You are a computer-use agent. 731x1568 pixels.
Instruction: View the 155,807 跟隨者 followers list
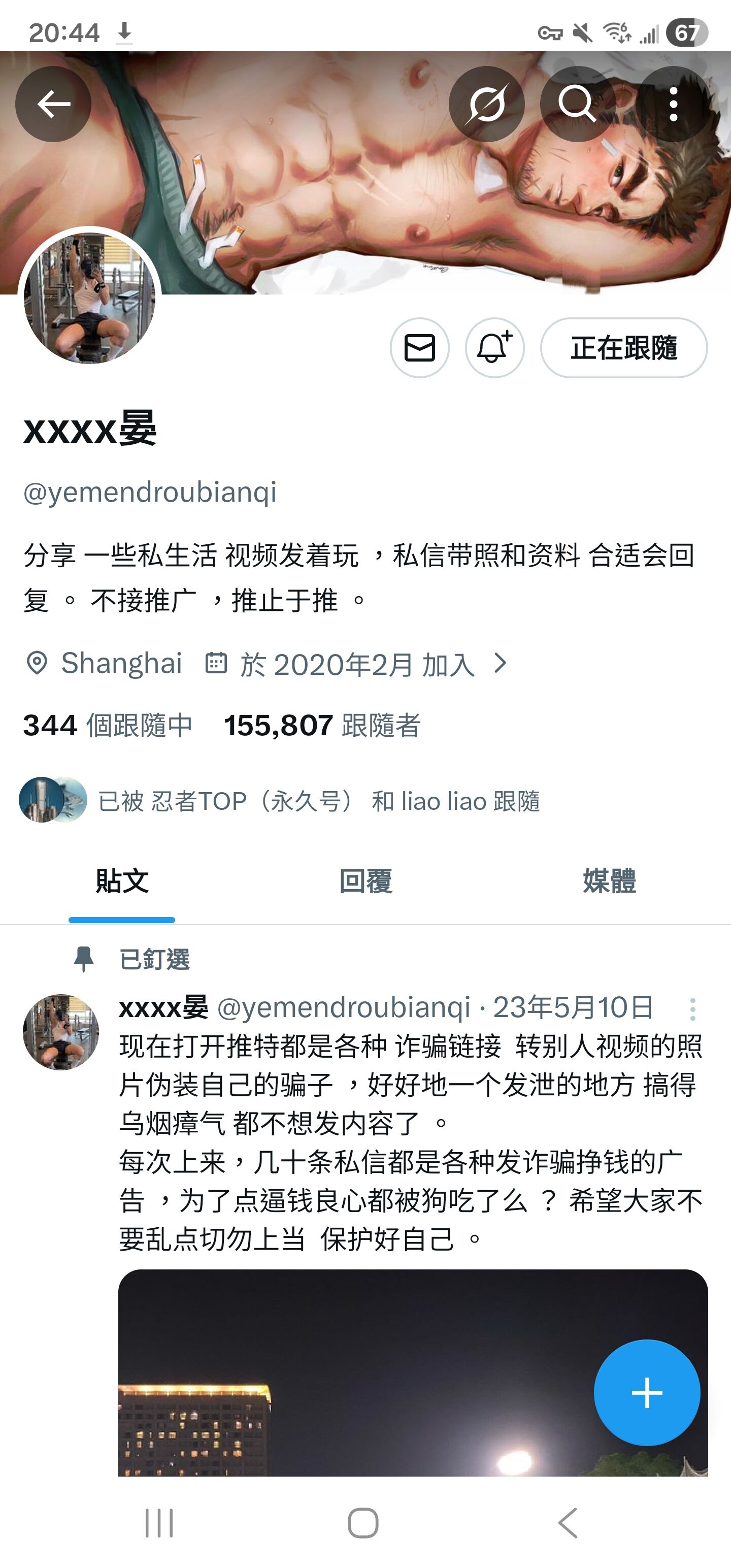(322, 726)
